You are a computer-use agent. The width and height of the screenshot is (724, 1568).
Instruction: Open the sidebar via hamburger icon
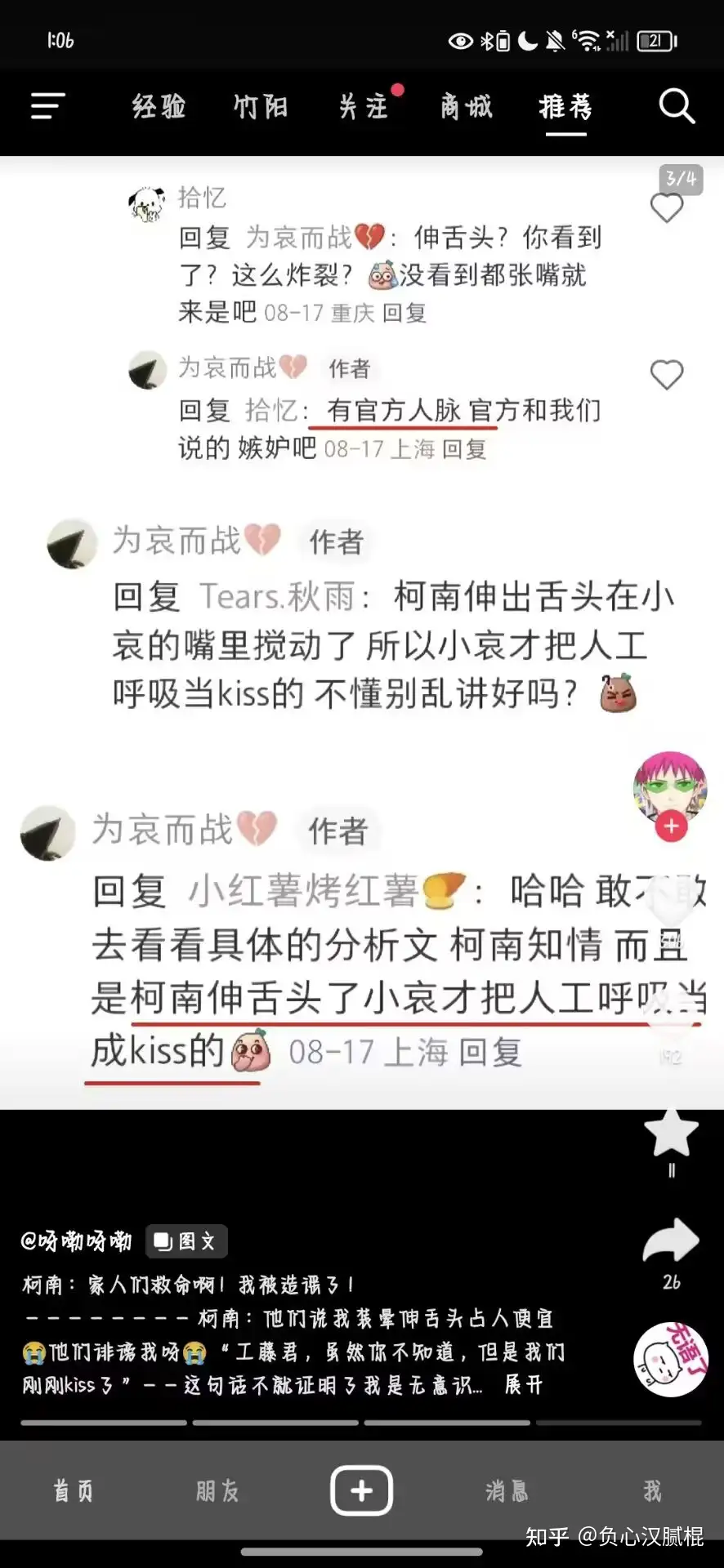tap(47, 107)
